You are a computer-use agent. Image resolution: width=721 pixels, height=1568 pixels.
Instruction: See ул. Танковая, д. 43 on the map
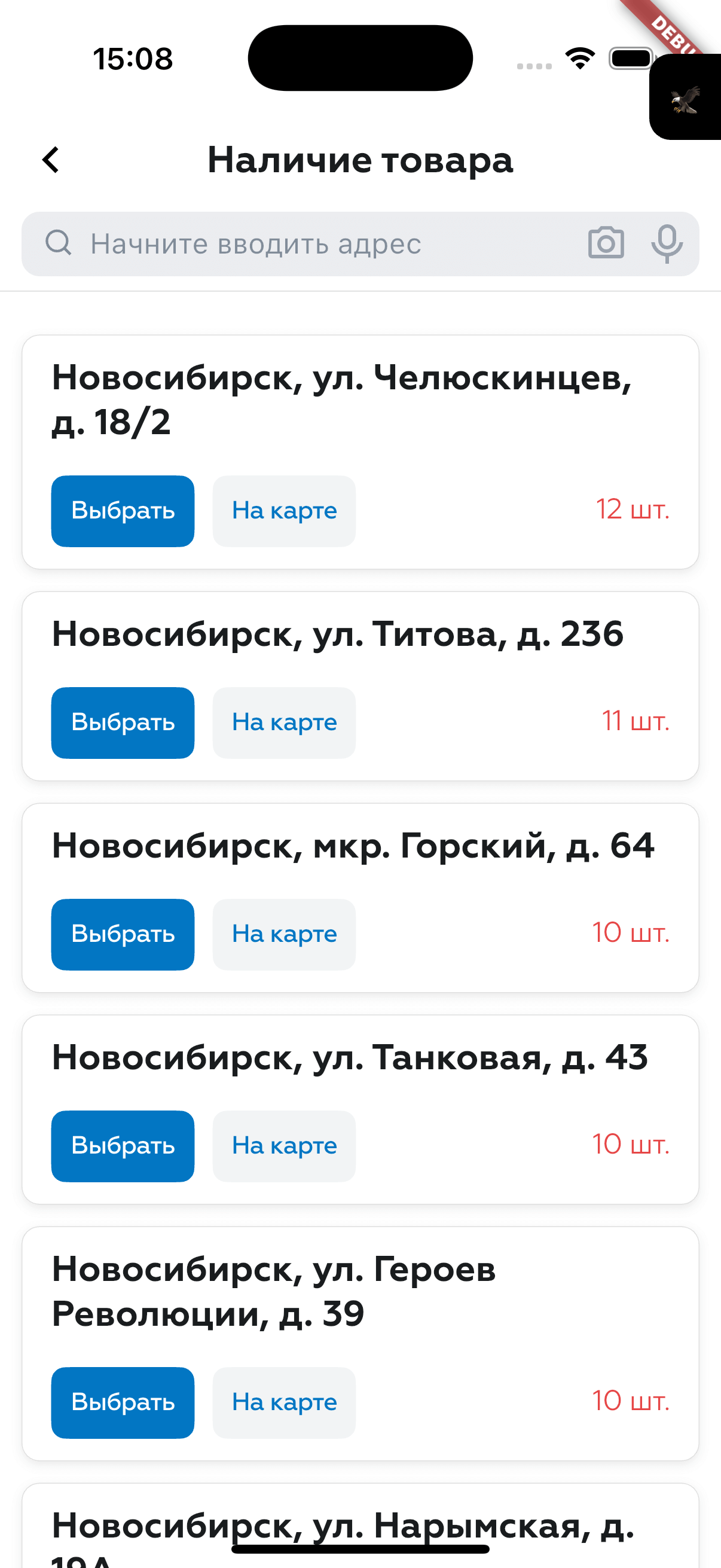284,1146
